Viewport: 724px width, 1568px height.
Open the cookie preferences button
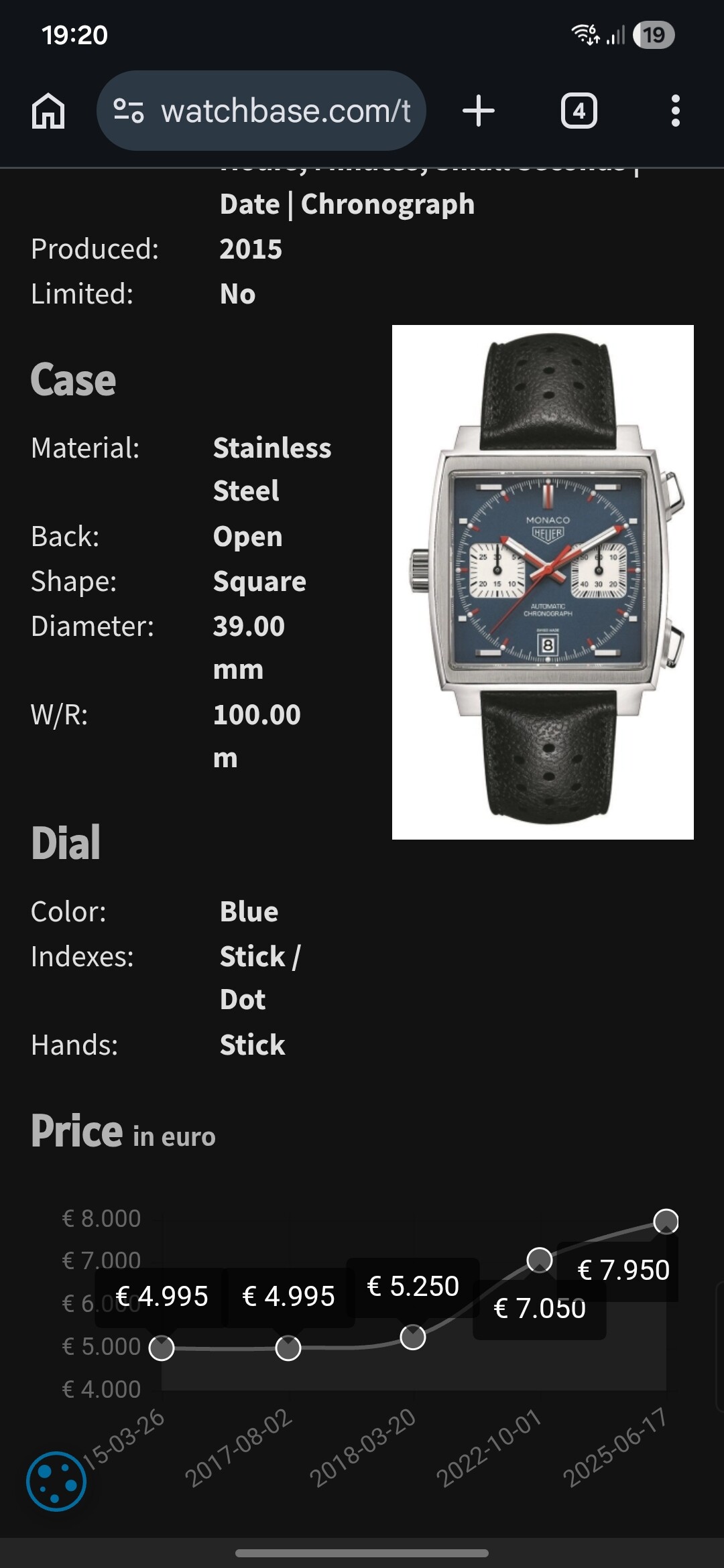[x=56, y=1481]
